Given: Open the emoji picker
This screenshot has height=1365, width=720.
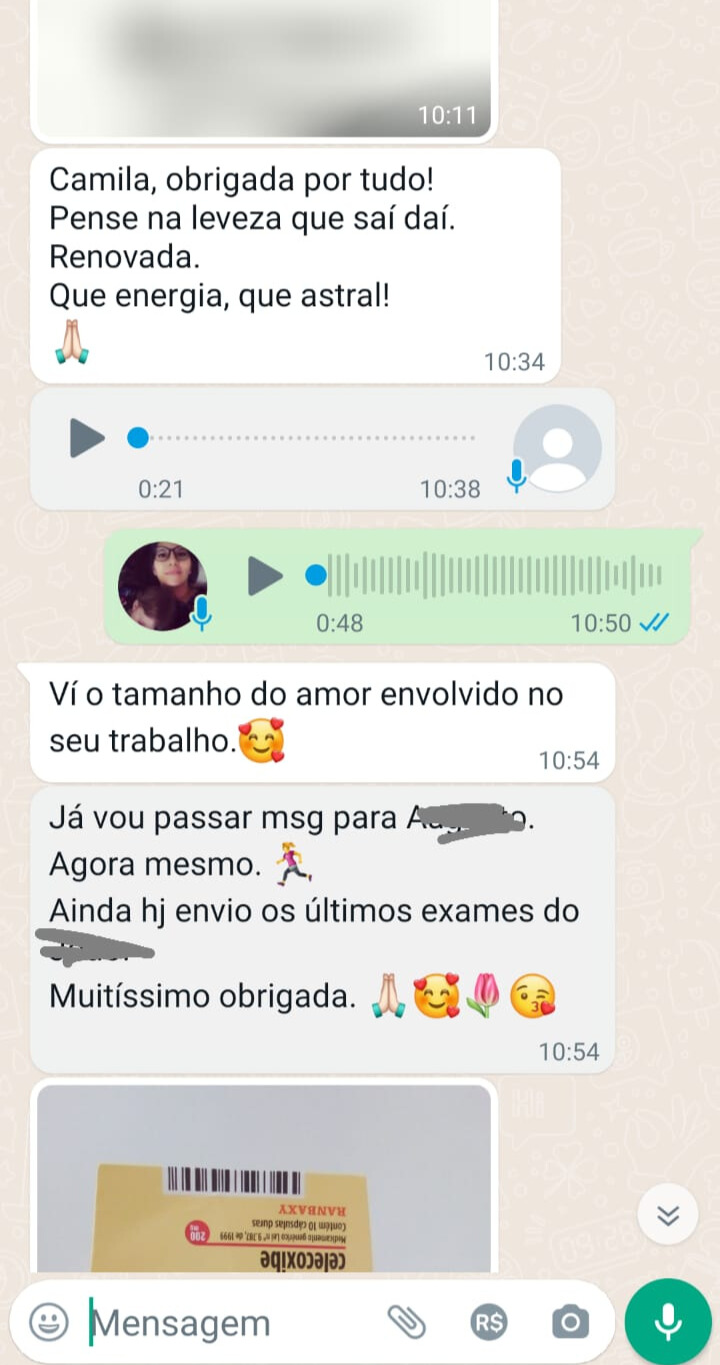Looking at the screenshot, I should pyautogui.click(x=48, y=1322).
